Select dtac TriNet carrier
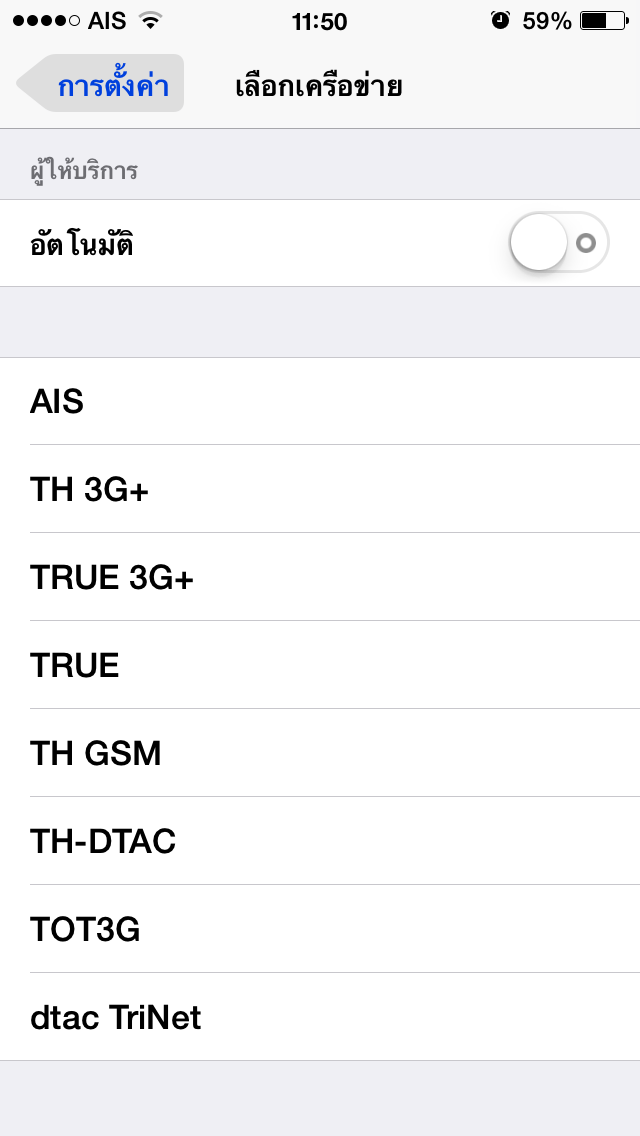This screenshot has width=640, height=1136. click(320, 1017)
